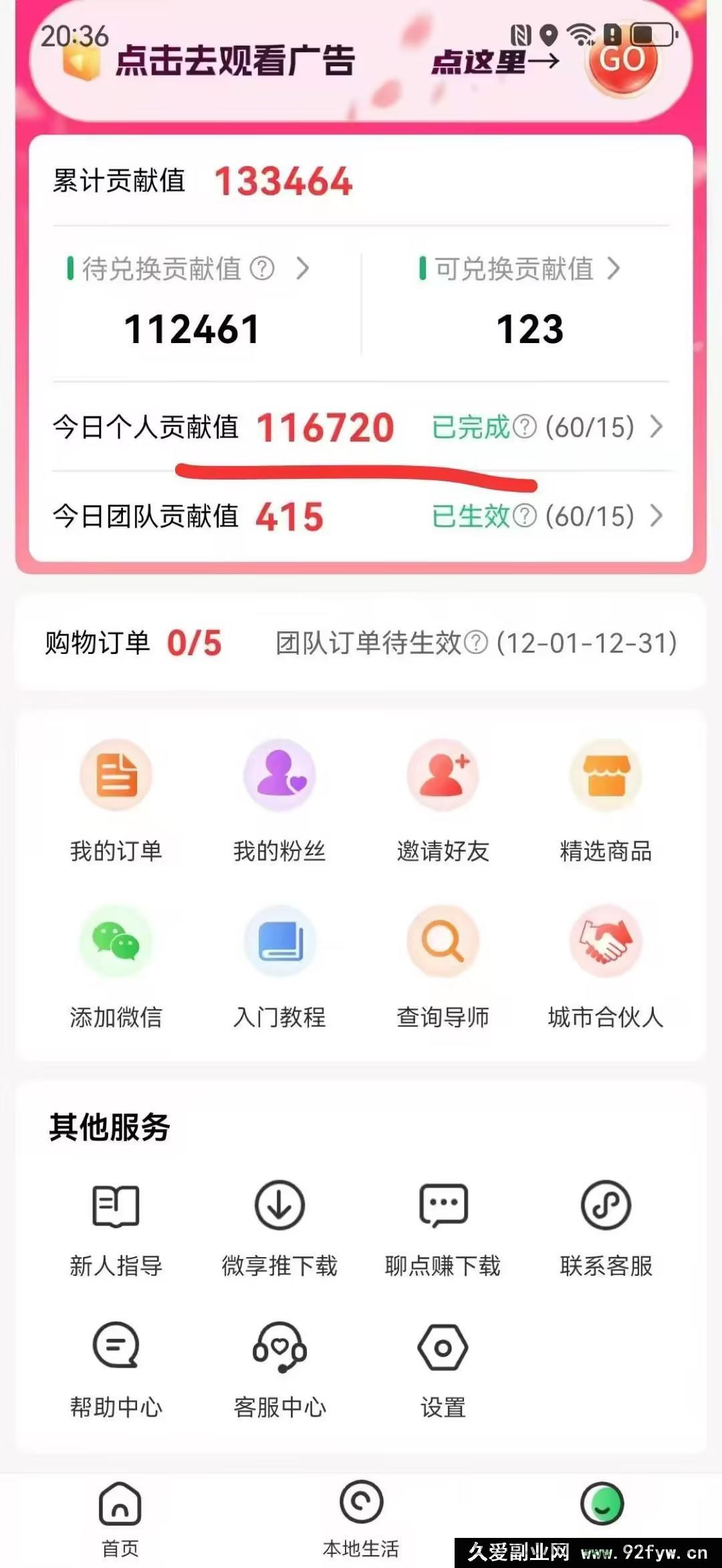The image size is (722, 1568).
Task: Open 我的粉丝
Action: pos(279,800)
